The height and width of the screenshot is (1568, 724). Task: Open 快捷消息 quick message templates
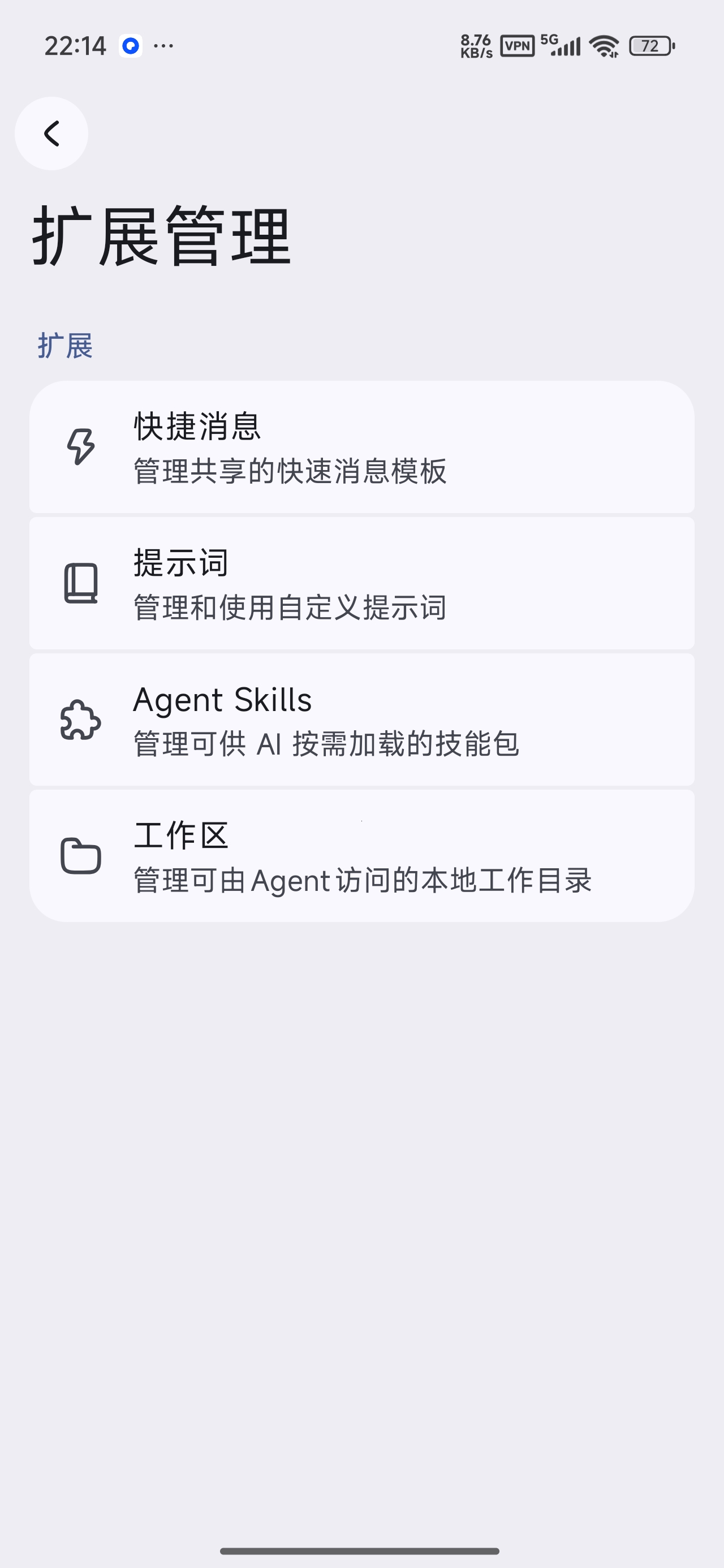click(361, 447)
